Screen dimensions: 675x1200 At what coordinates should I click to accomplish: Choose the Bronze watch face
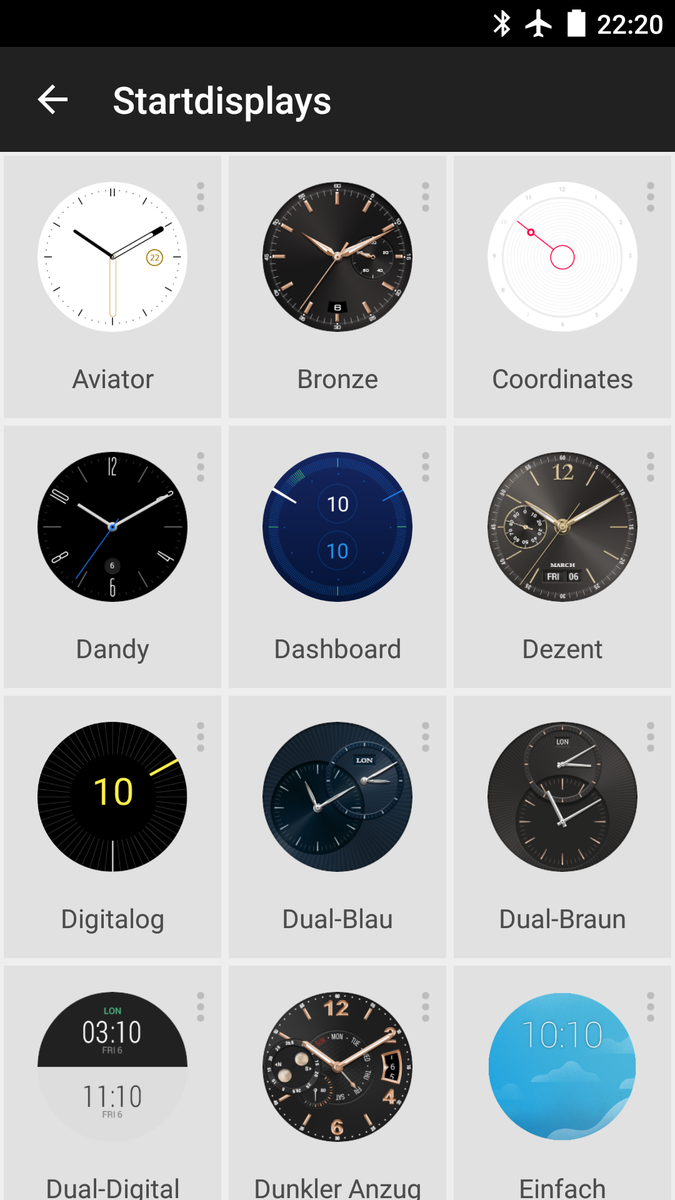(337, 287)
